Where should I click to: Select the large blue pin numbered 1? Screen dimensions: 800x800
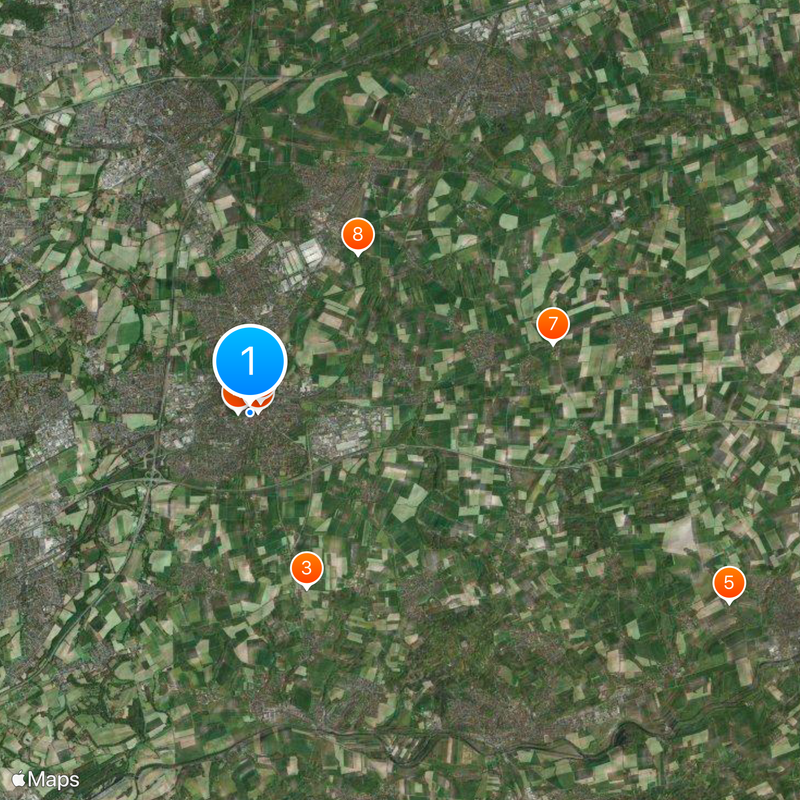pos(250,360)
